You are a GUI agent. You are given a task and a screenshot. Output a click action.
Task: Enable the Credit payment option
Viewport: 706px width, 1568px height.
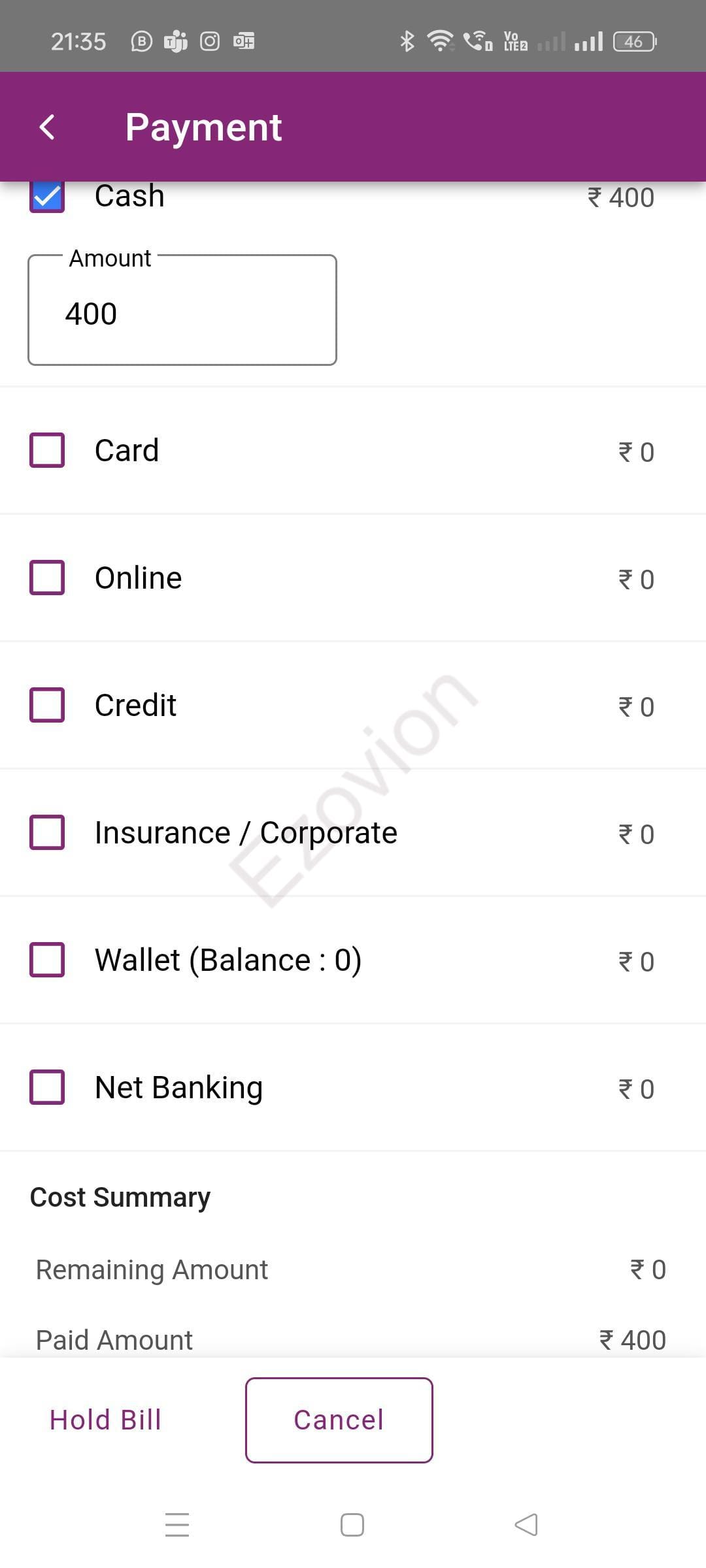point(47,705)
